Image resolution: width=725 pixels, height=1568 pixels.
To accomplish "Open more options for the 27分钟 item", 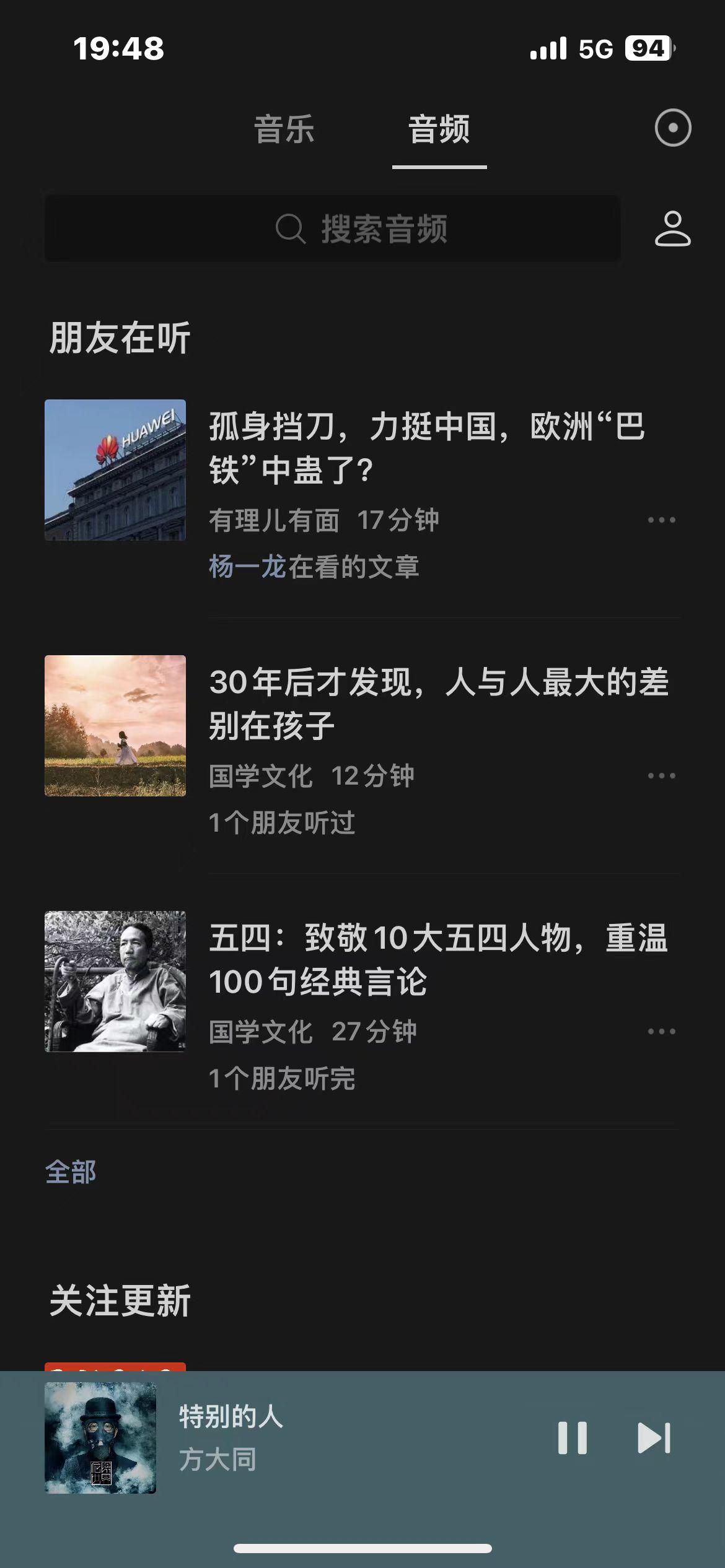I will (661, 1032).
